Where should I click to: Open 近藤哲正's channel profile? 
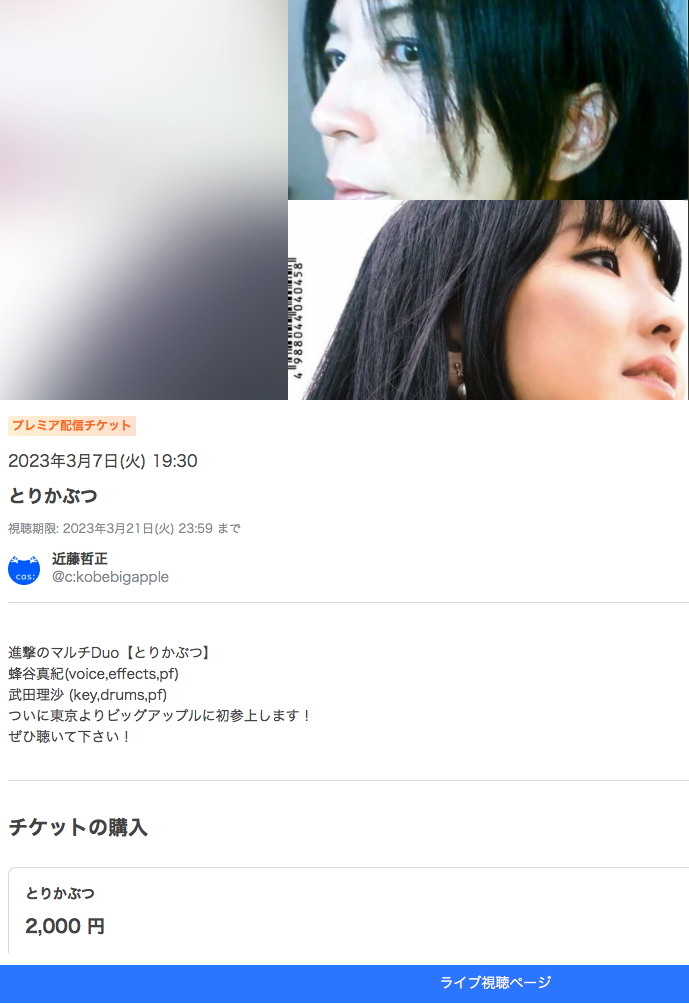(80, 559)
